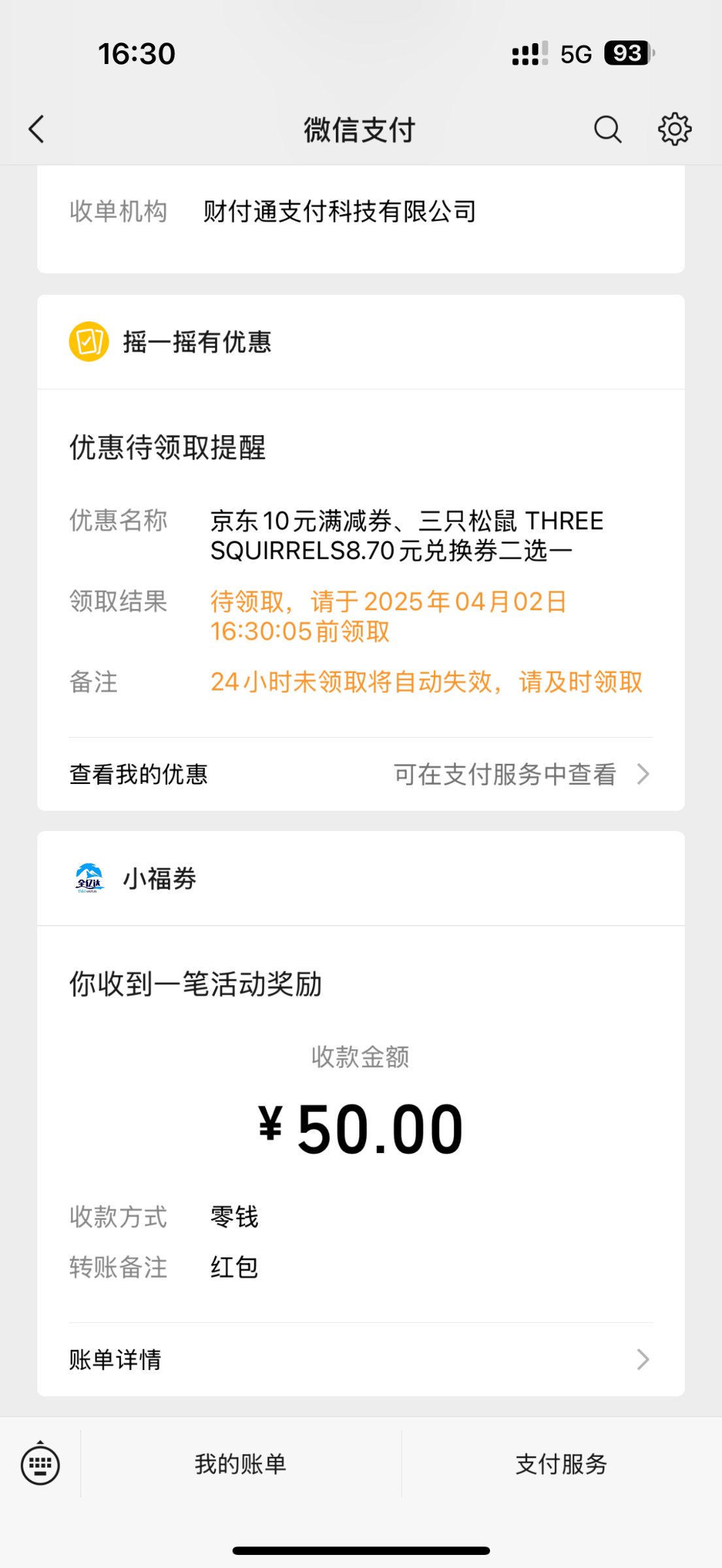Open the 我的账单 menu
Screen dimensions: 722x1568
click(240, 1464)
